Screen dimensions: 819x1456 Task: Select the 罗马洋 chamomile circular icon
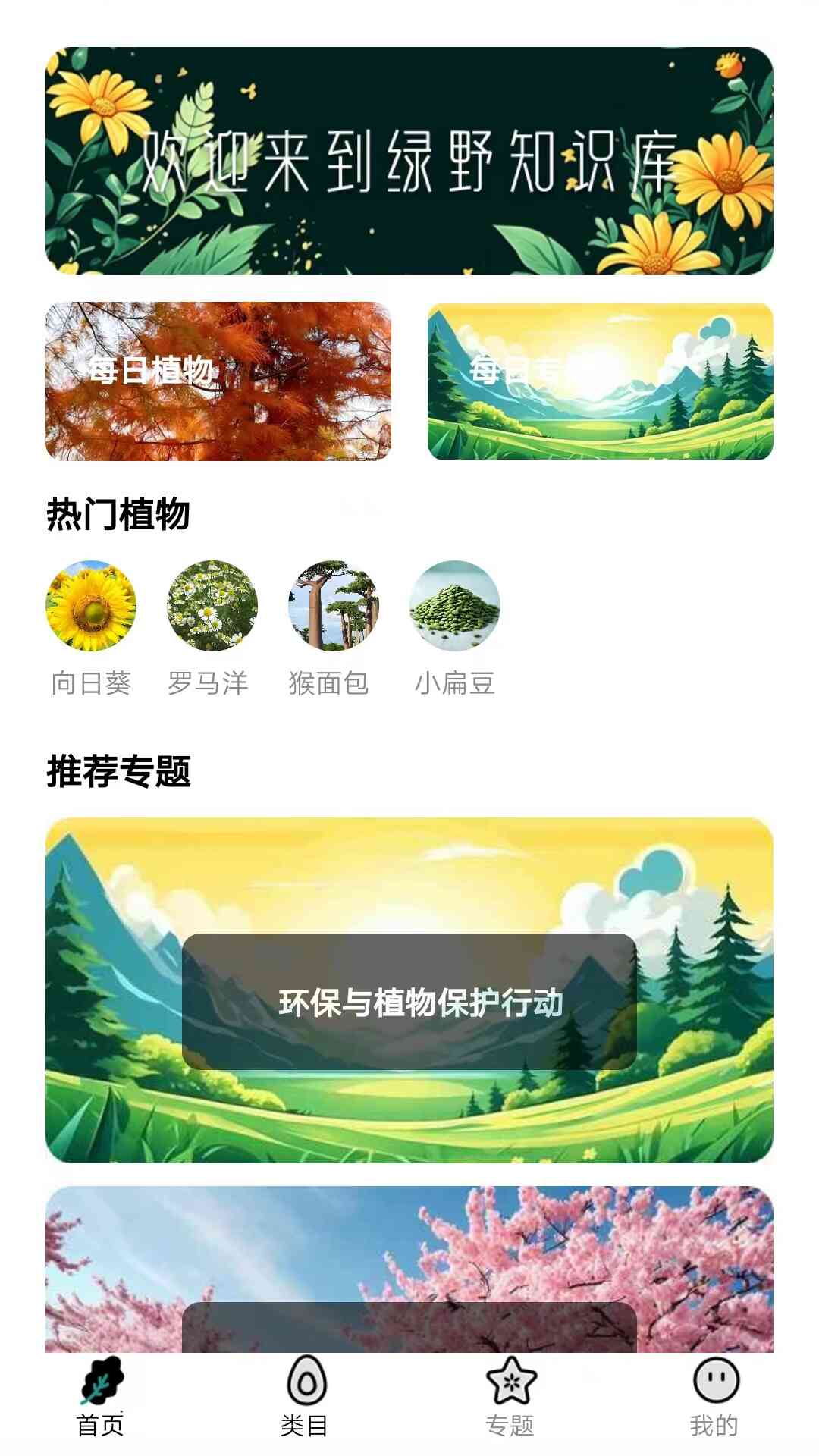[x=211, y=607]
